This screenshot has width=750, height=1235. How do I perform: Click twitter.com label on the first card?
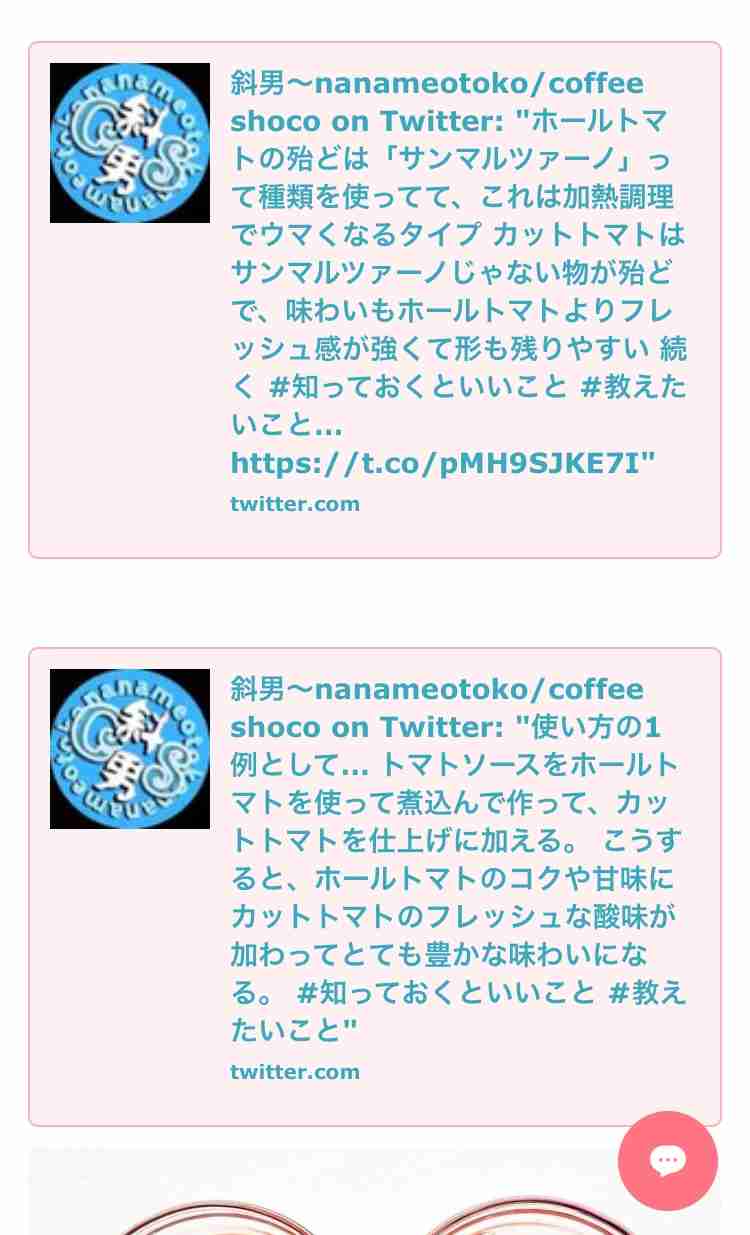[x=294, y=503]
